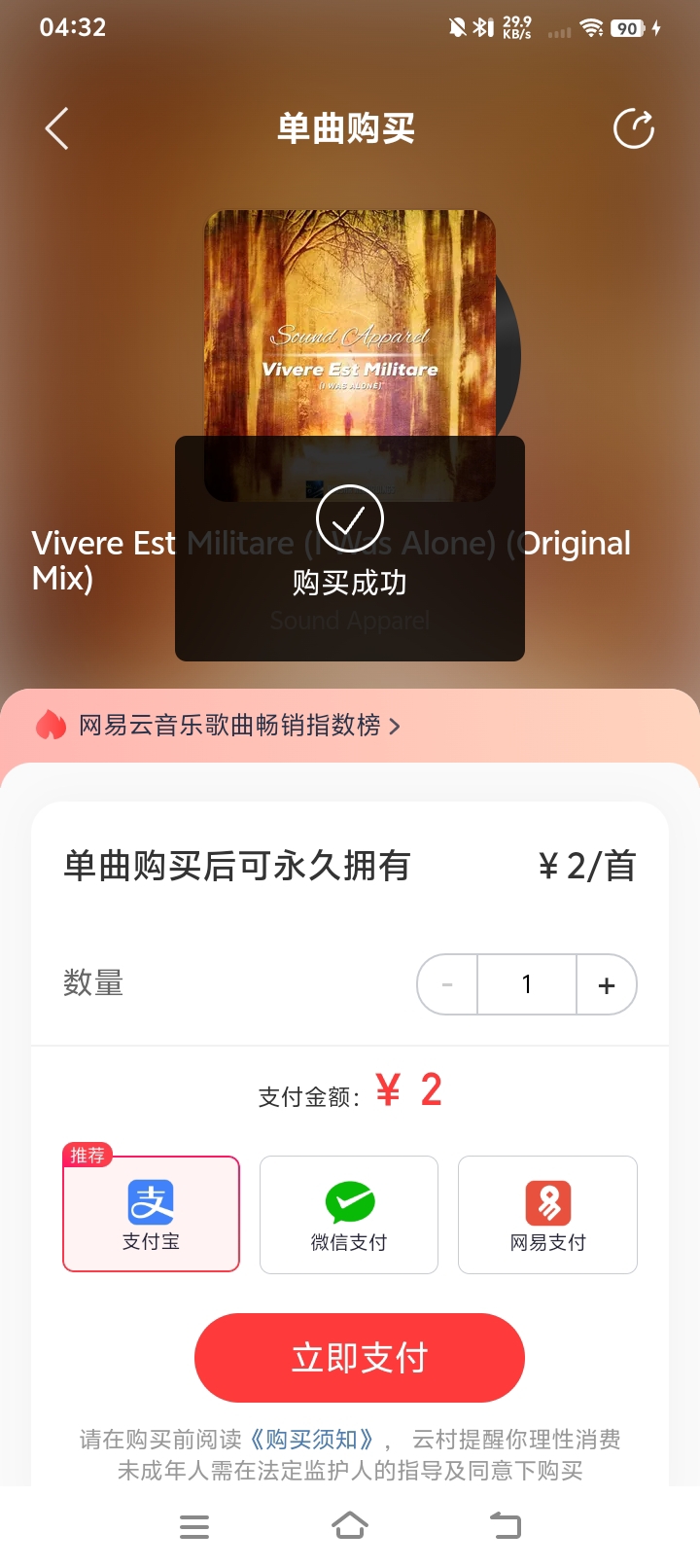Viewport: 700px width, 1568px height.
Task: Open the album cover for Vivere Est Militare
Action: (x=350, y=321)
